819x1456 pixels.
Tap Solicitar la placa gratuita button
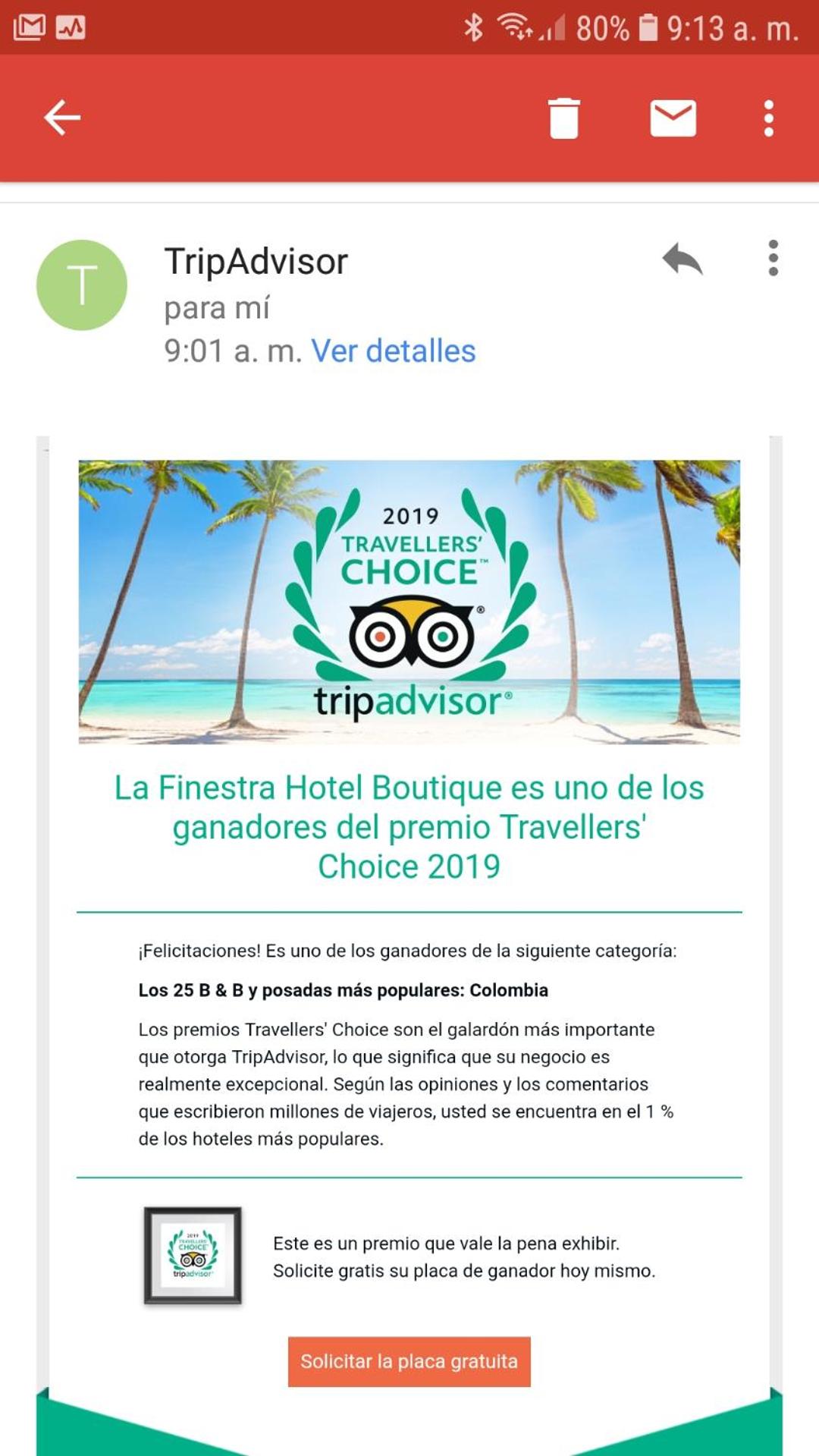(x=409, y=1361)
